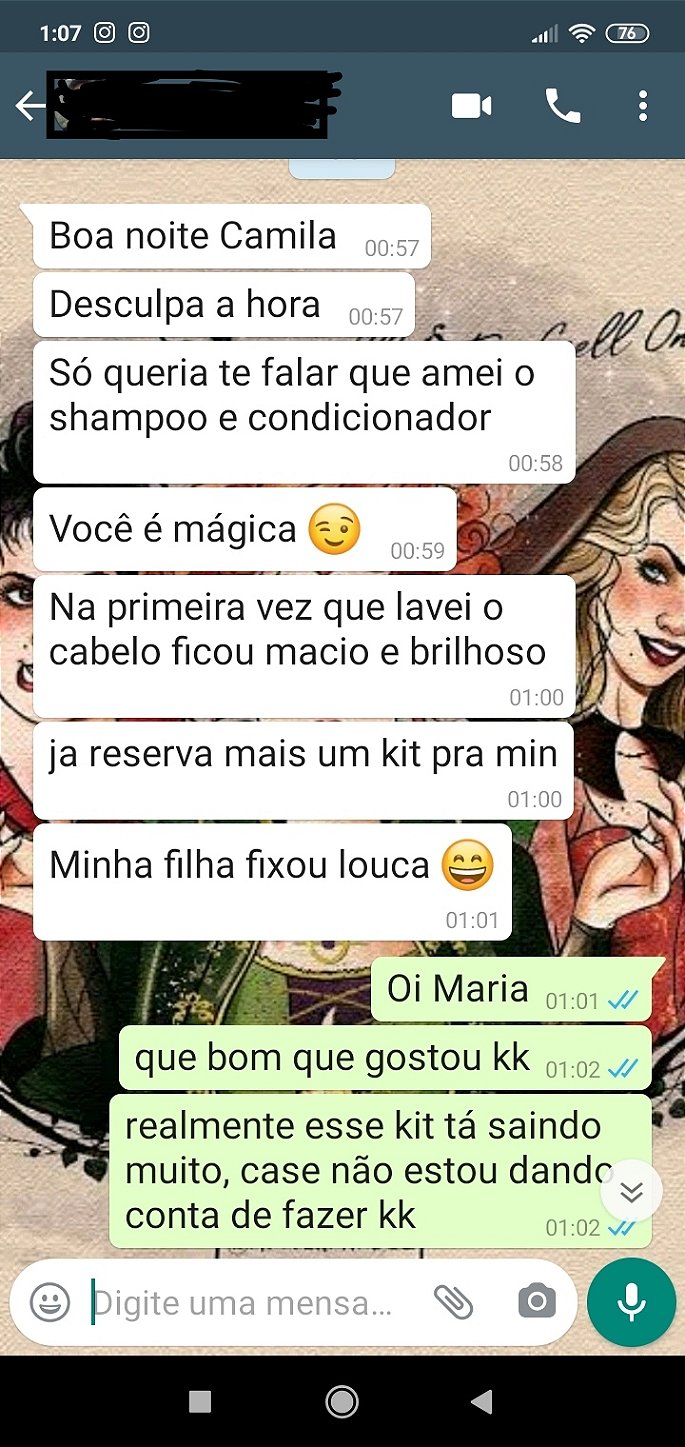Image resolution: width=685 pixels, height=1447 pixels.
Task: Tap the microphone voice message button
Action: [x=631, y=1302]
